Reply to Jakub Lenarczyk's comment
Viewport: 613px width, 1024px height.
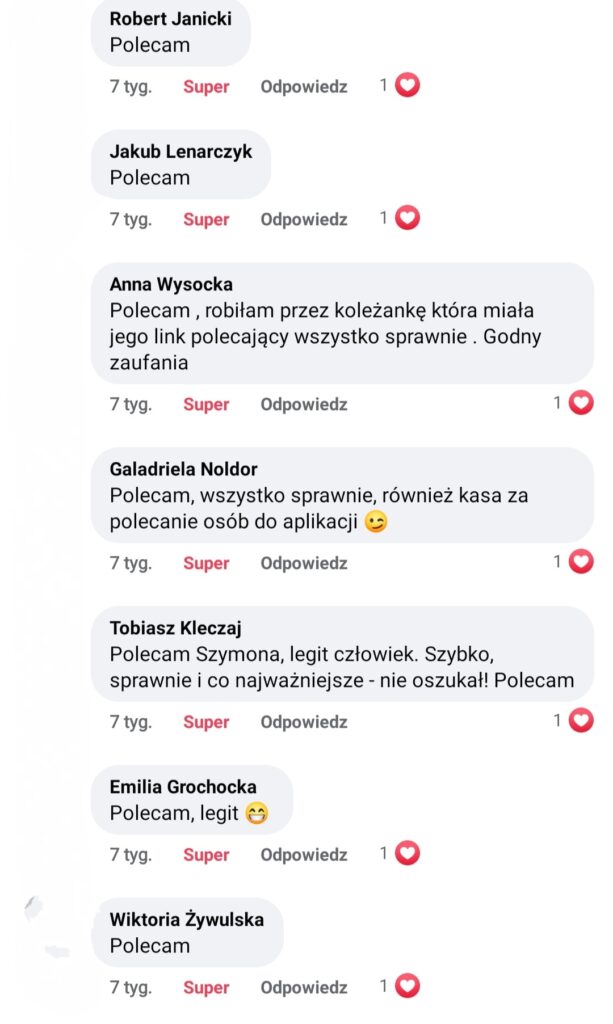(x=304, y=219)
